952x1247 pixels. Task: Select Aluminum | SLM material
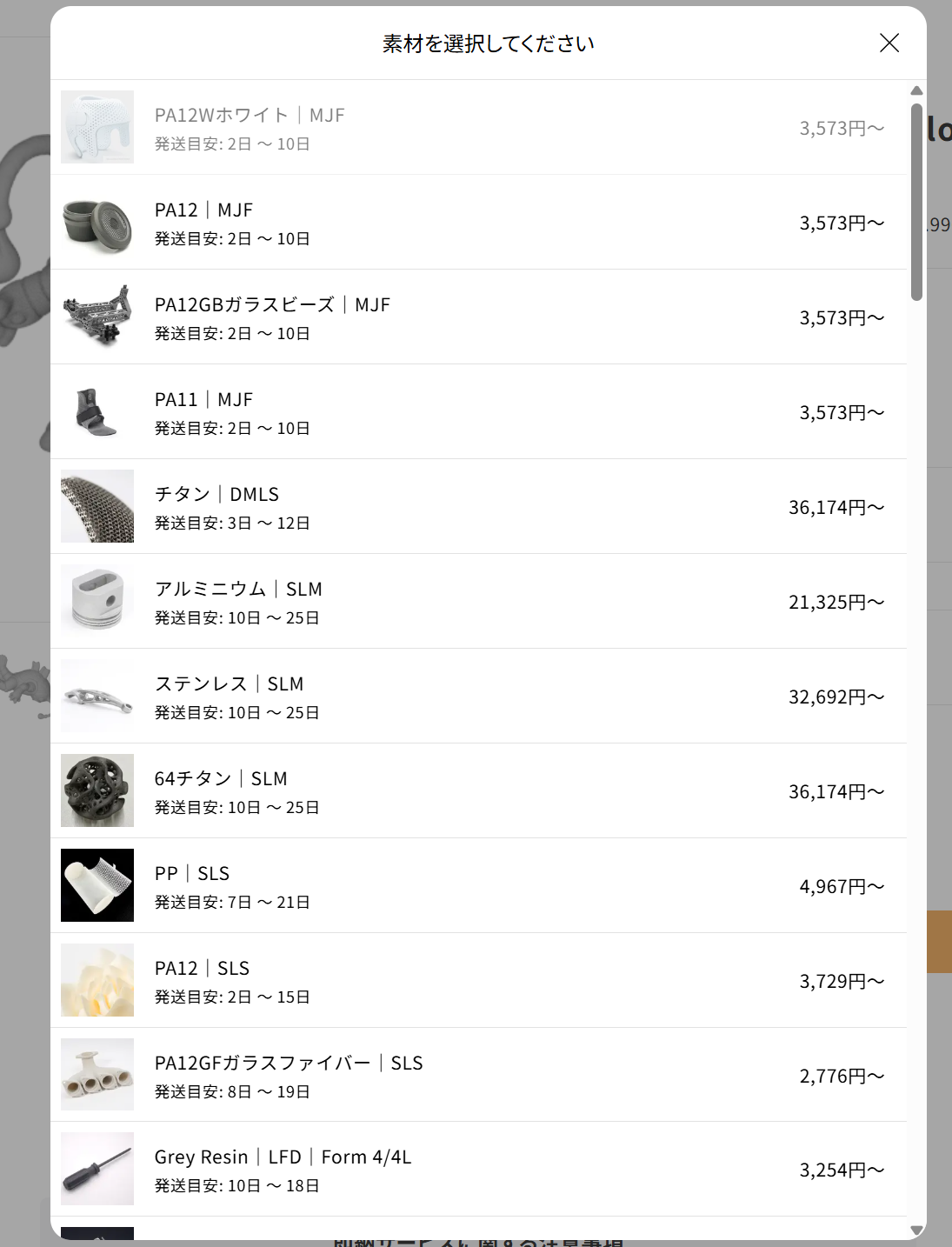pos(478,602)
